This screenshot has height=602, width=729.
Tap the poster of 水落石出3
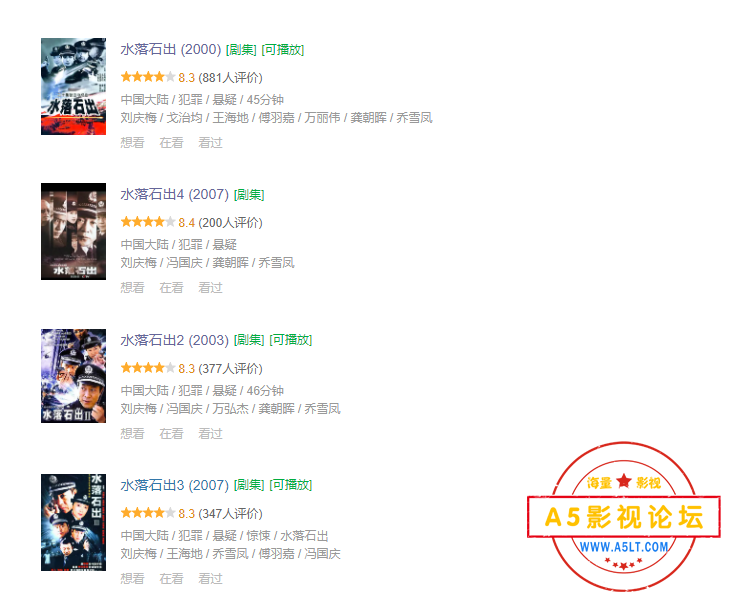click(x=73, y=522)
